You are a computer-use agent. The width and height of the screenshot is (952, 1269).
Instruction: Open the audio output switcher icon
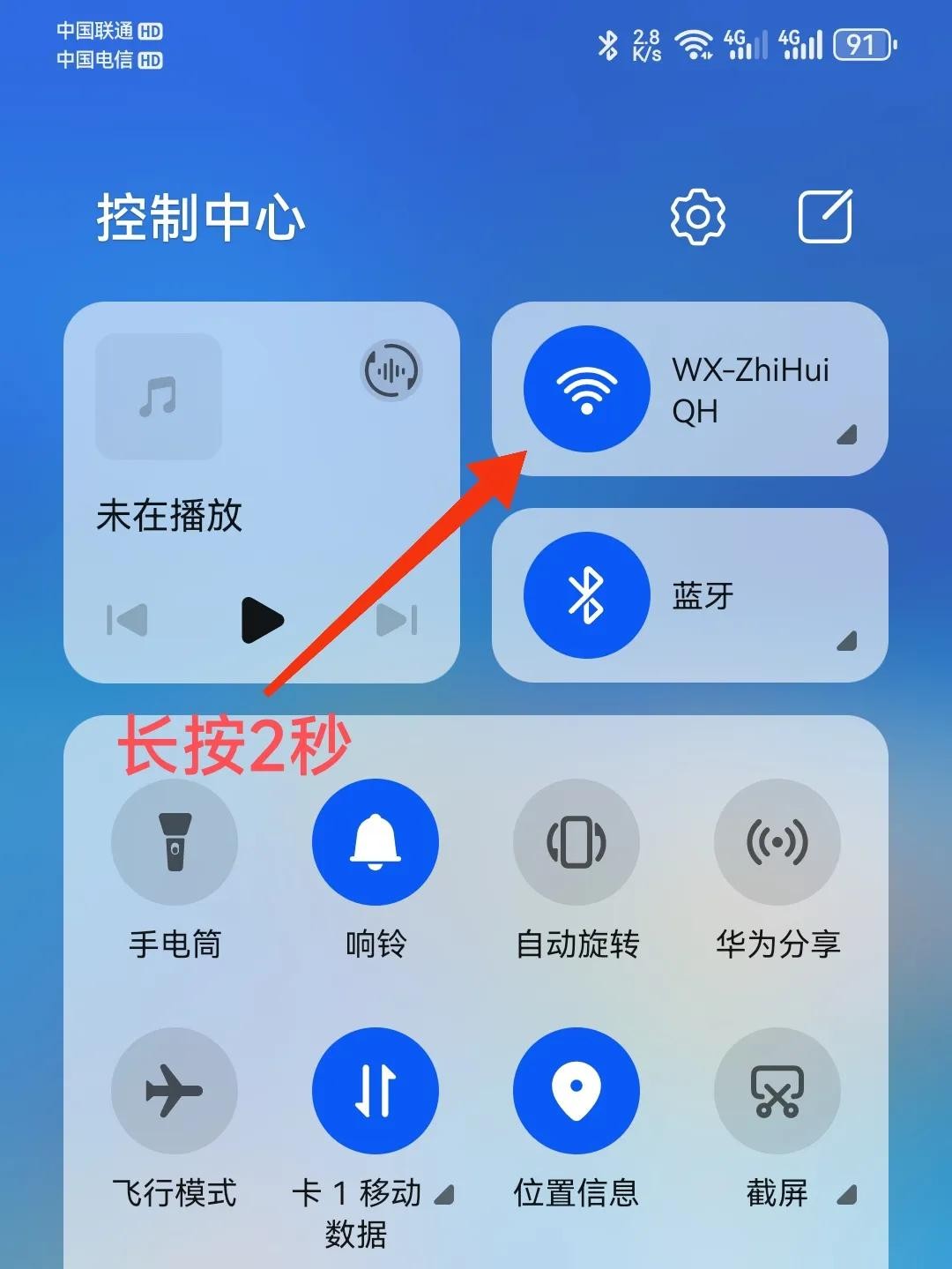coord(391,370)
